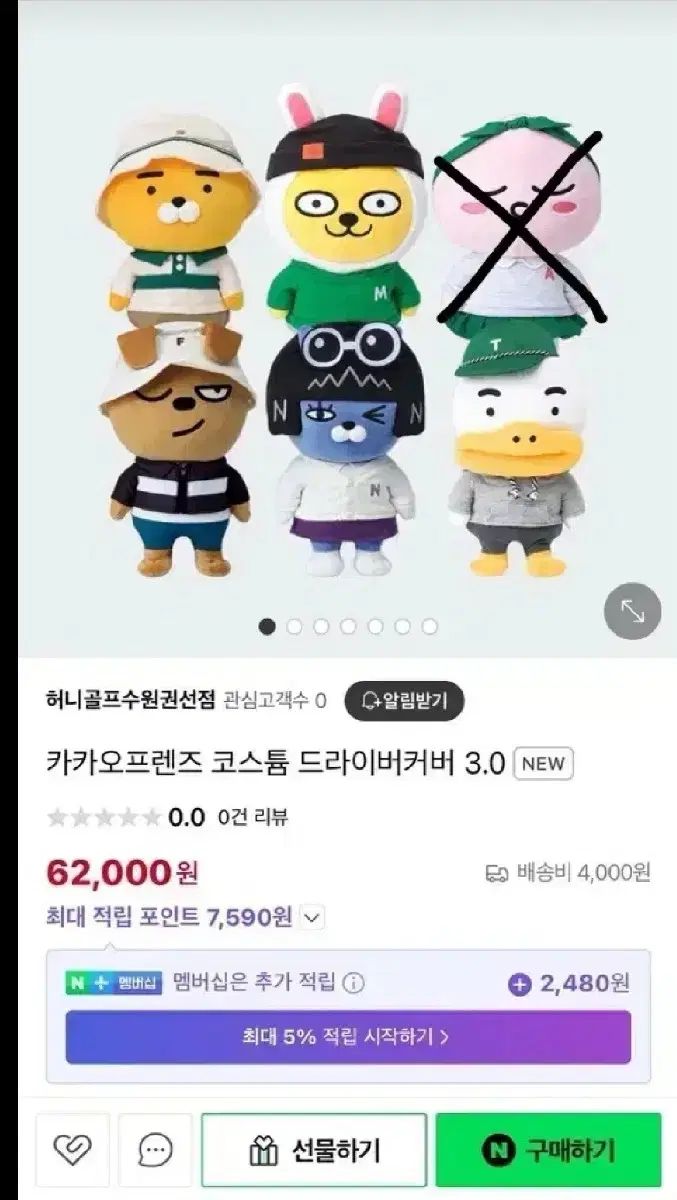
Task: Tap 최대 5% 적립 시작하기 banner button
Action: click(348, 1037)
